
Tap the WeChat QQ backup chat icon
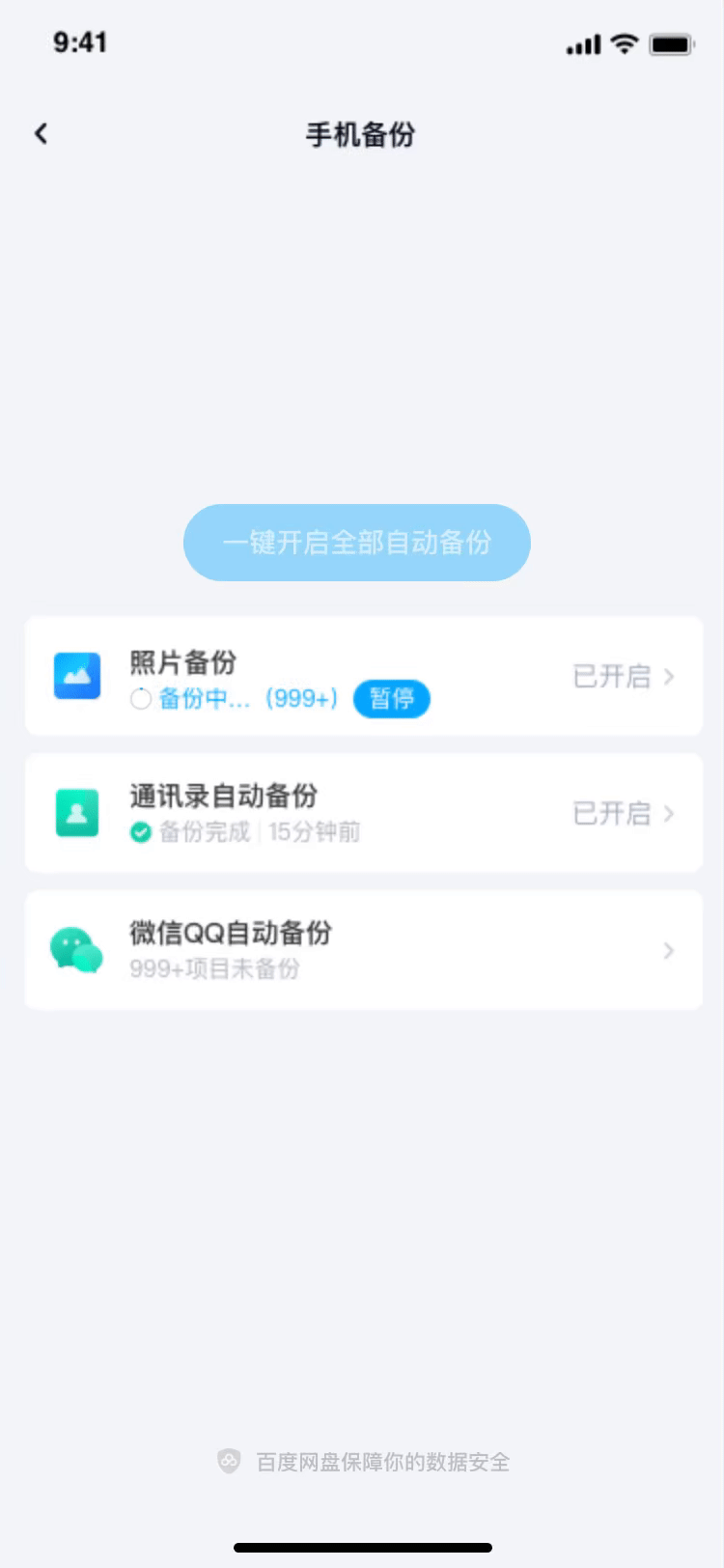(x=76, y=950)
